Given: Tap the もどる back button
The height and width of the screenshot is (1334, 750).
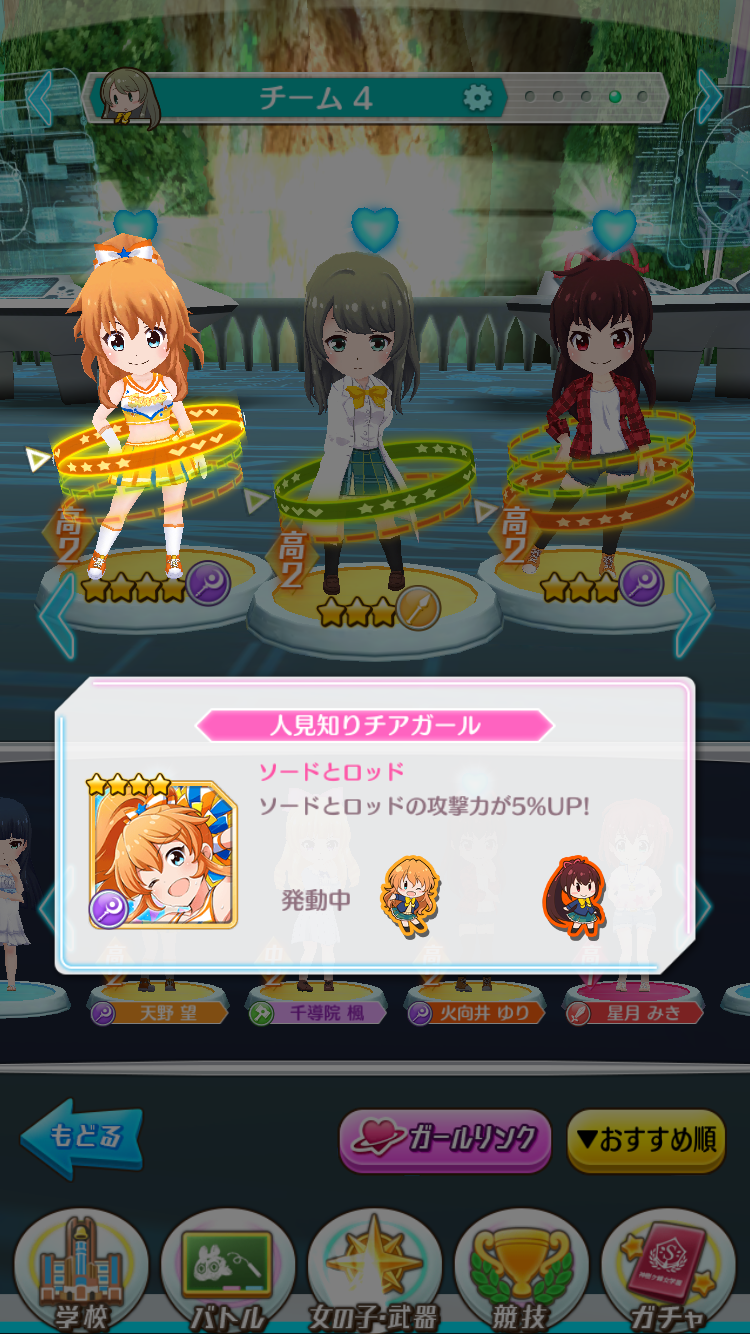Looking at the screenshot, I should pos(82,1138).
